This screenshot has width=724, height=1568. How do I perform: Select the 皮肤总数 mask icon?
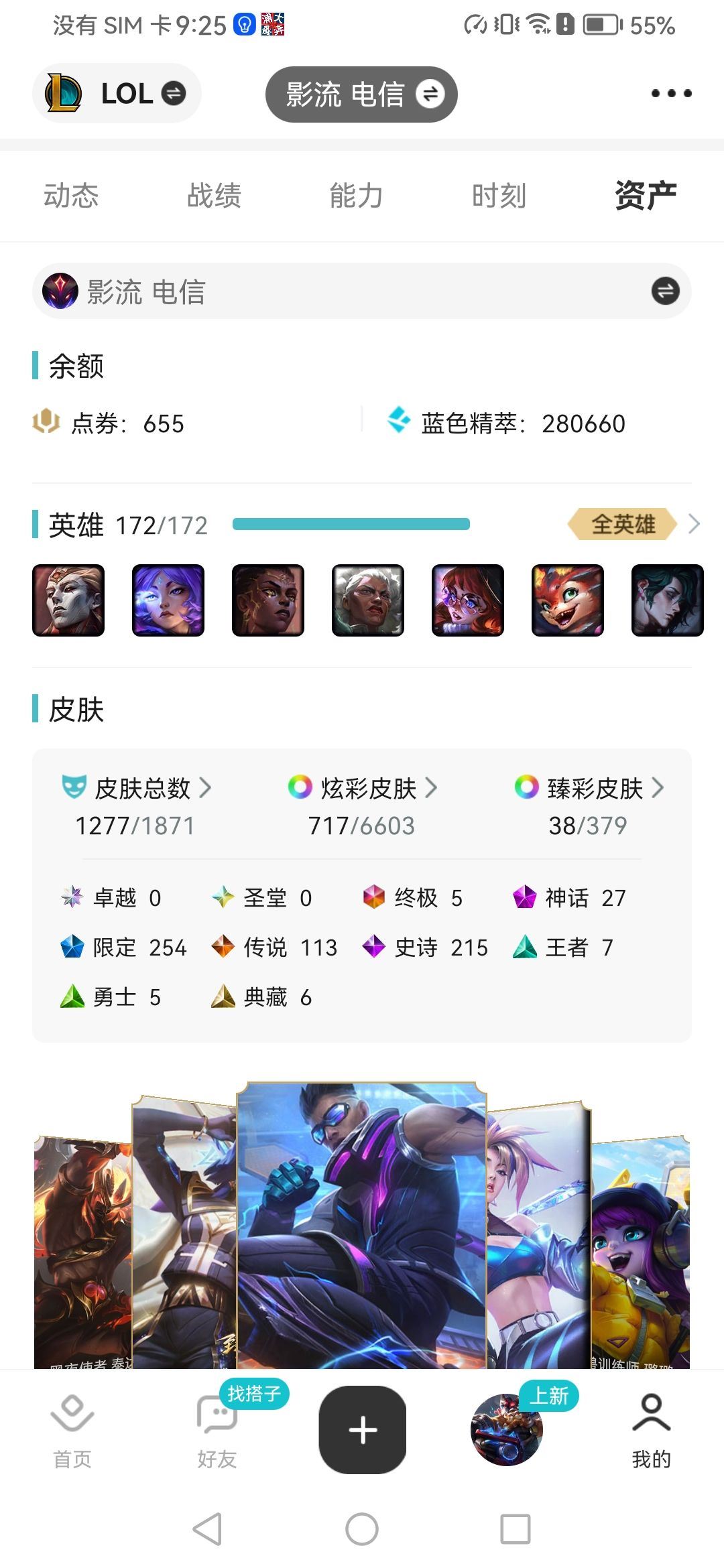(74, 788)
